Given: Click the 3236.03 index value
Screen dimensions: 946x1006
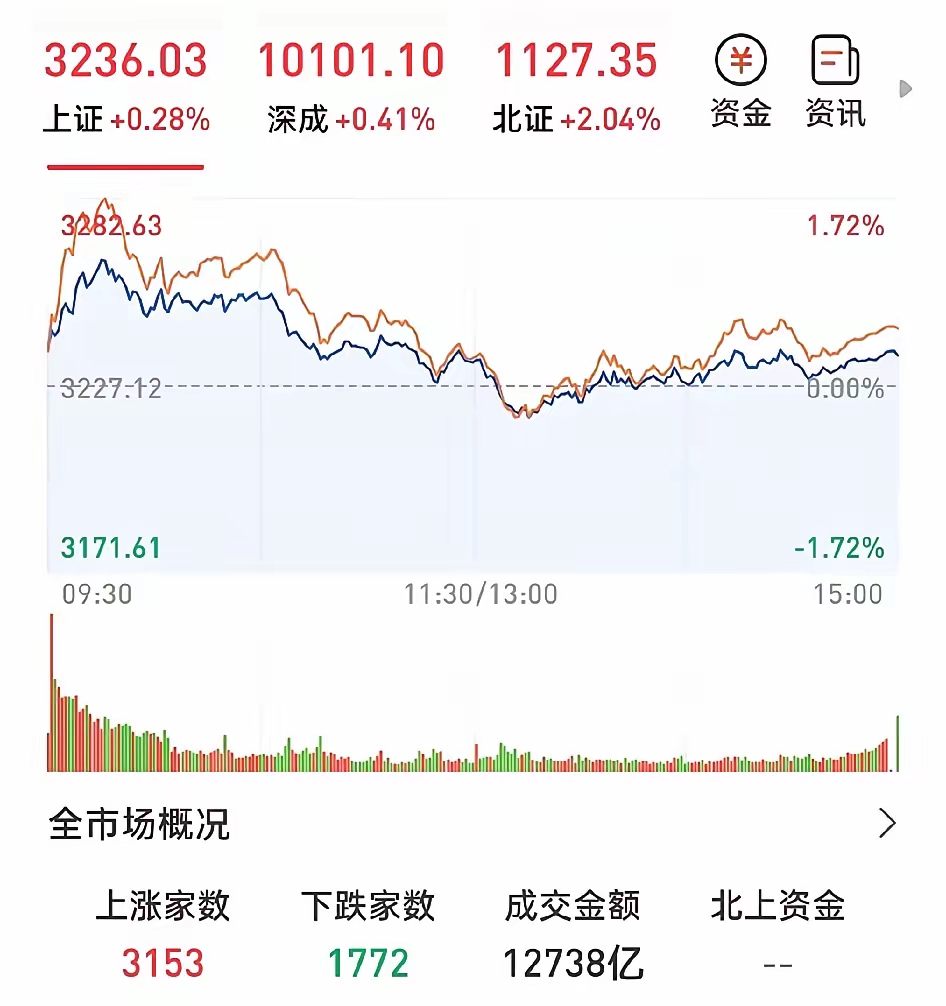Looking at the screenshot, I should click(x=127, y=60).
